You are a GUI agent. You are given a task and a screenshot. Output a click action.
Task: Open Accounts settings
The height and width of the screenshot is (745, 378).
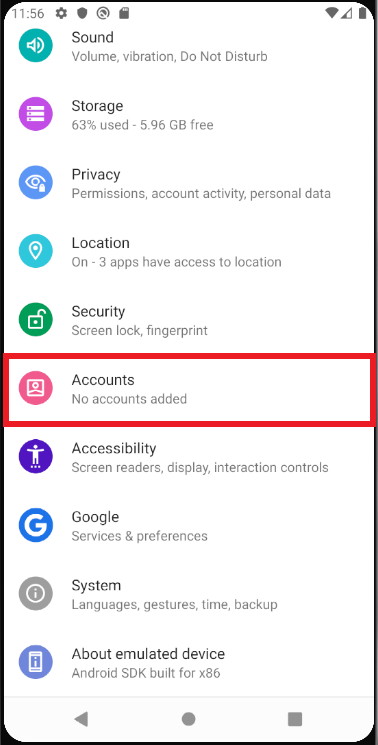pos(189,388)
